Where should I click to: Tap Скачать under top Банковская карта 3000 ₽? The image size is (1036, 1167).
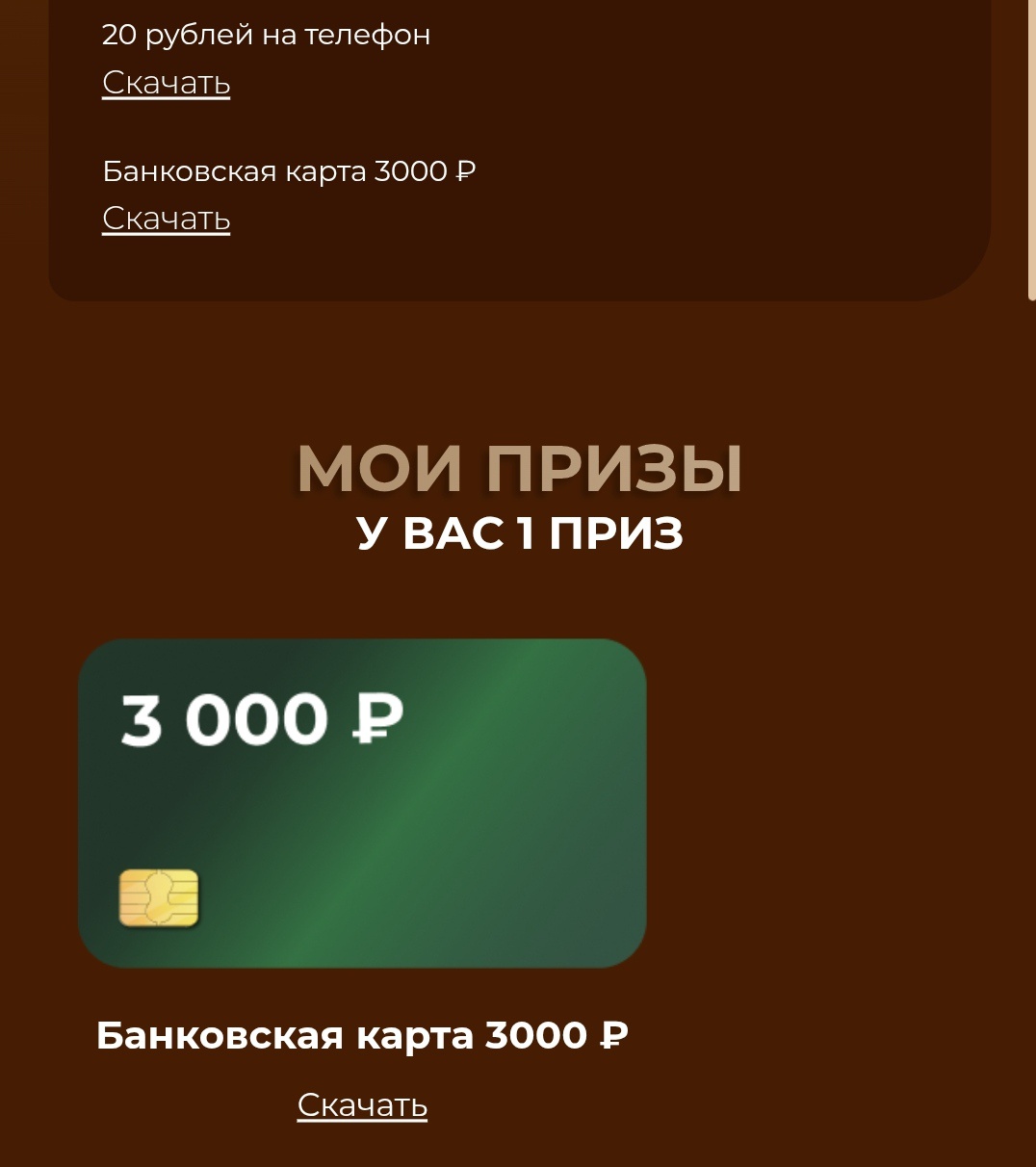tap(166, 220)
